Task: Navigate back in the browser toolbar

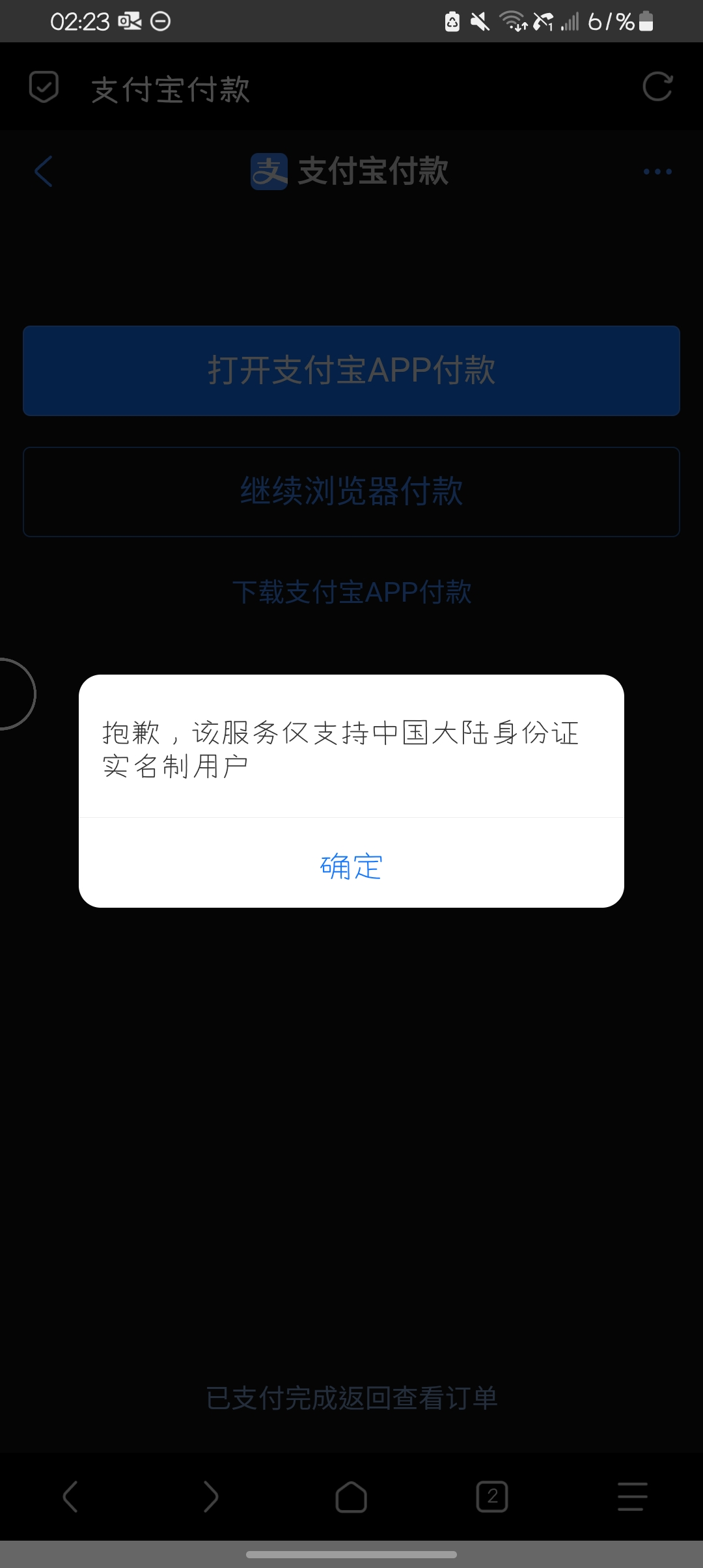Action: pos(70,1496)
